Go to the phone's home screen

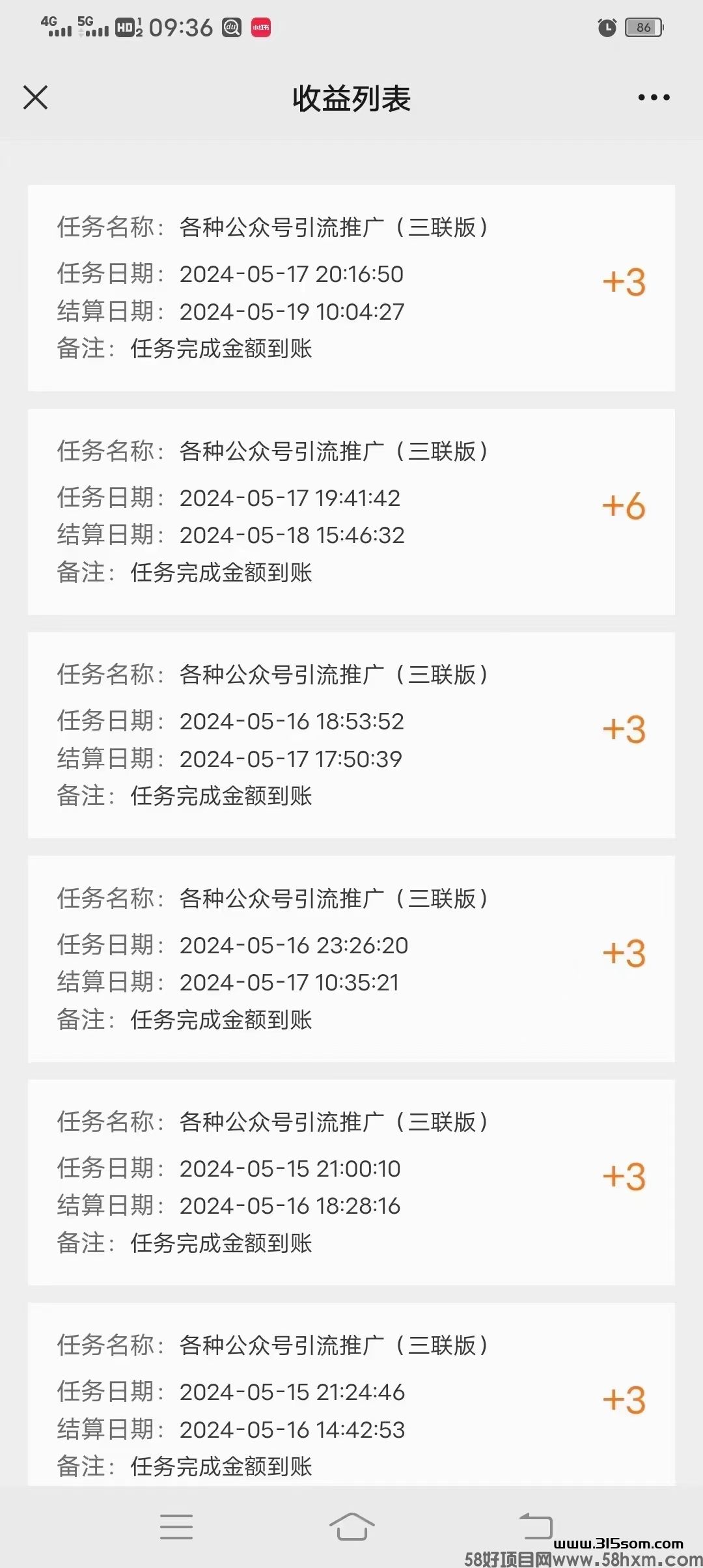(x=351, y=1526)
